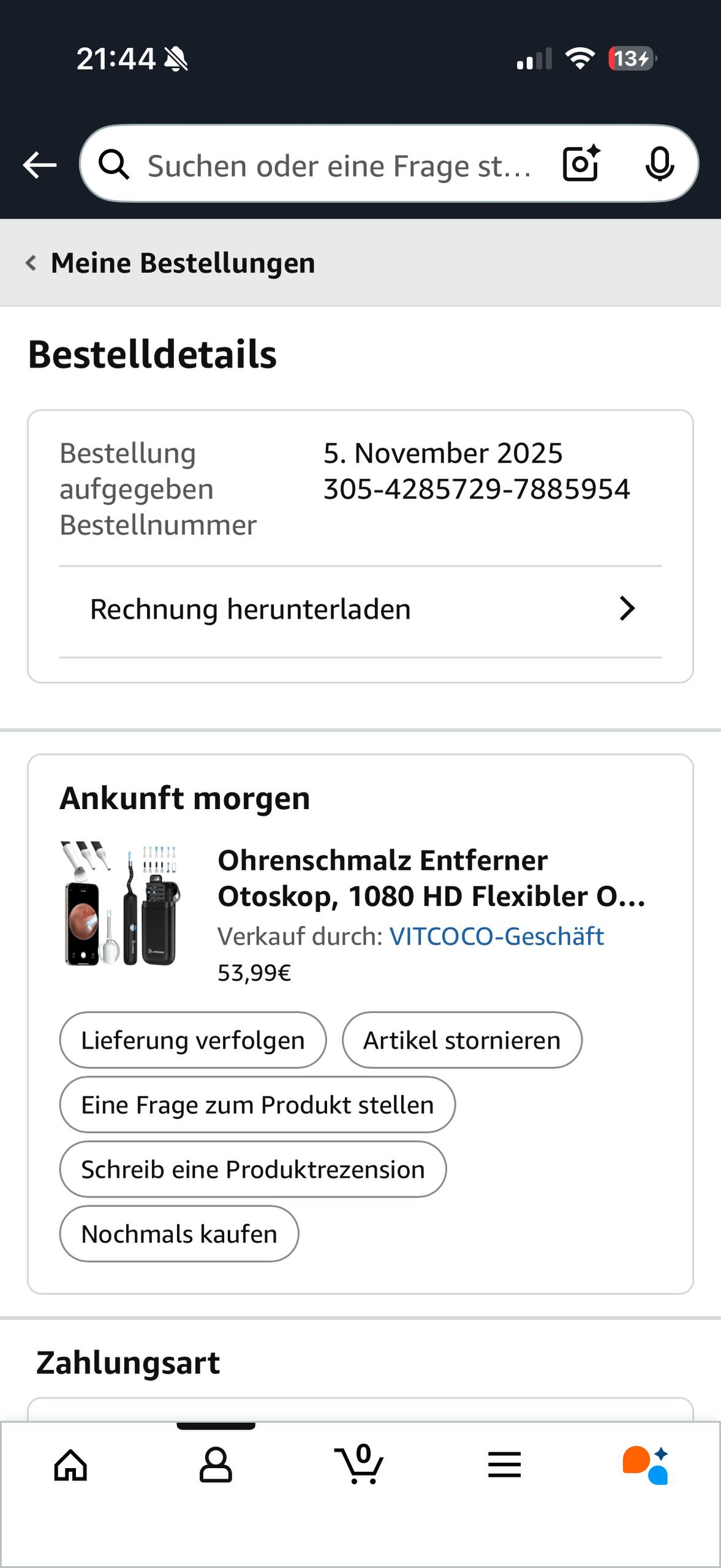721x1568 pixels.
Task: Start voice search with the microphone
Action: click(x=659, y=164)
